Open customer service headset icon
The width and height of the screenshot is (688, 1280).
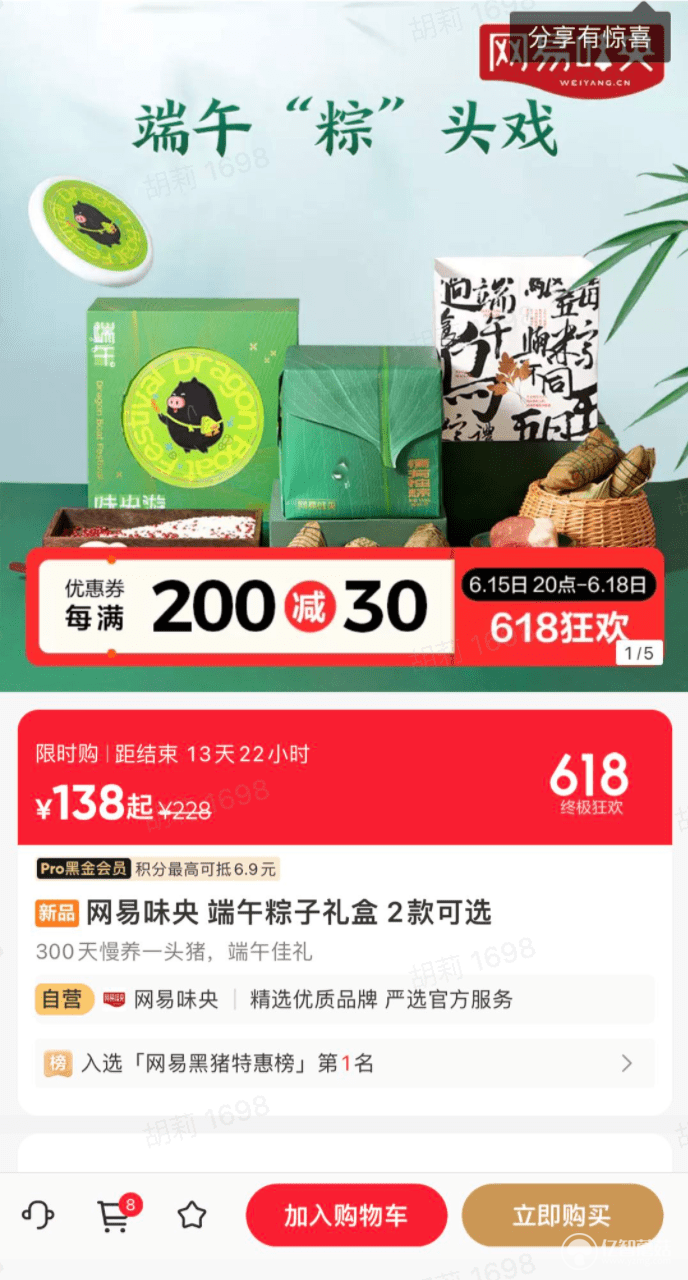coord(38,1215)
